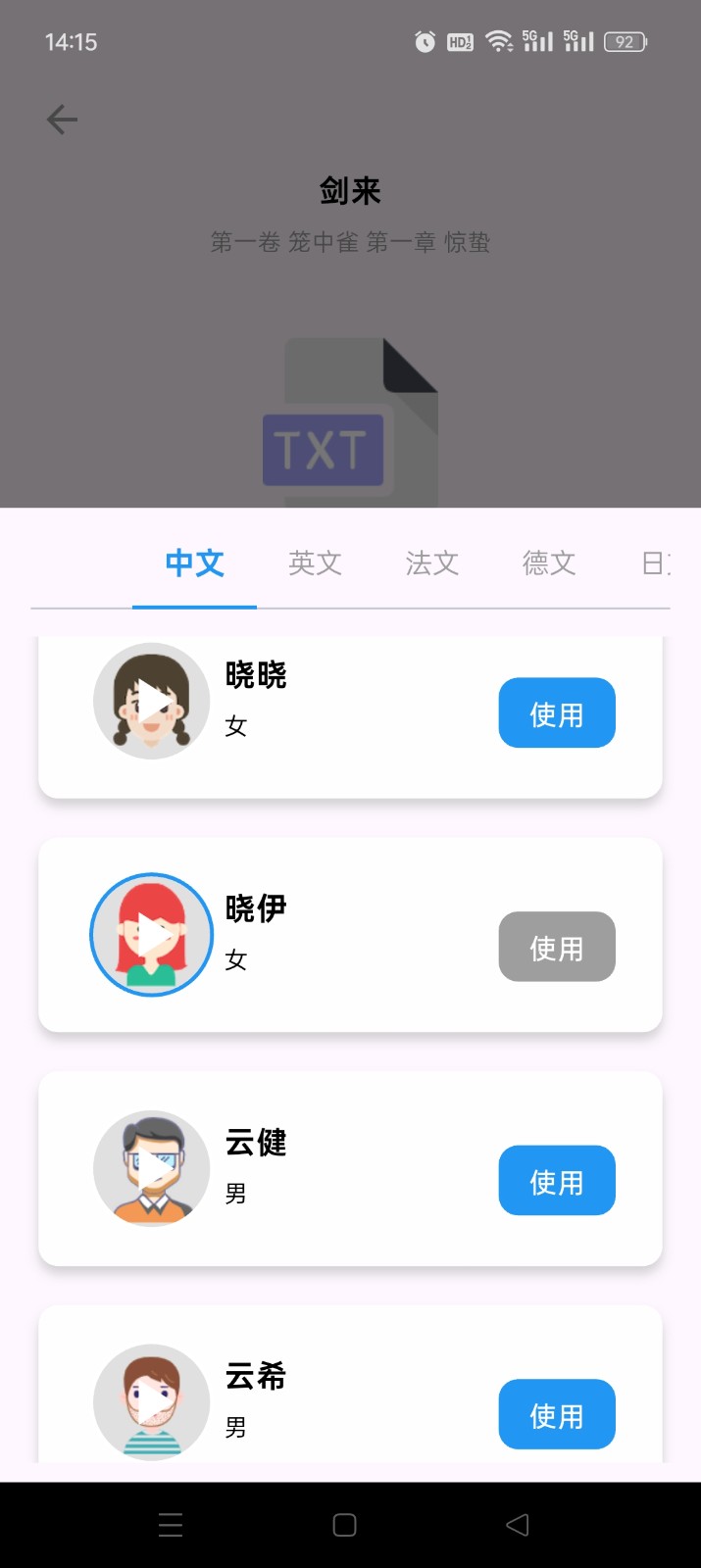701x1568 pixels.
Task: Preview the 云健 voice sample
Action: 152,1168
